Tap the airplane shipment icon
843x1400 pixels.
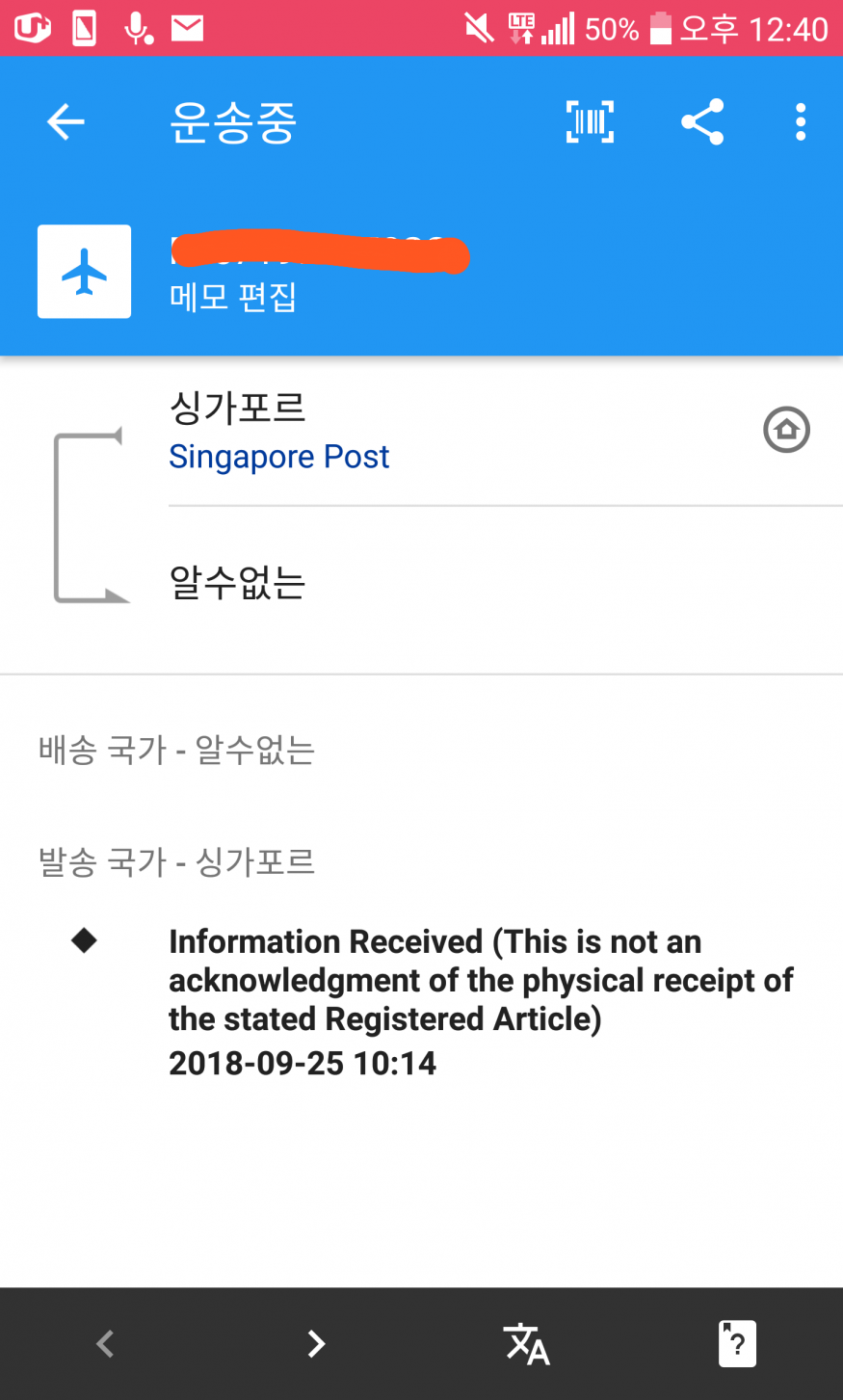pos(85,272)
